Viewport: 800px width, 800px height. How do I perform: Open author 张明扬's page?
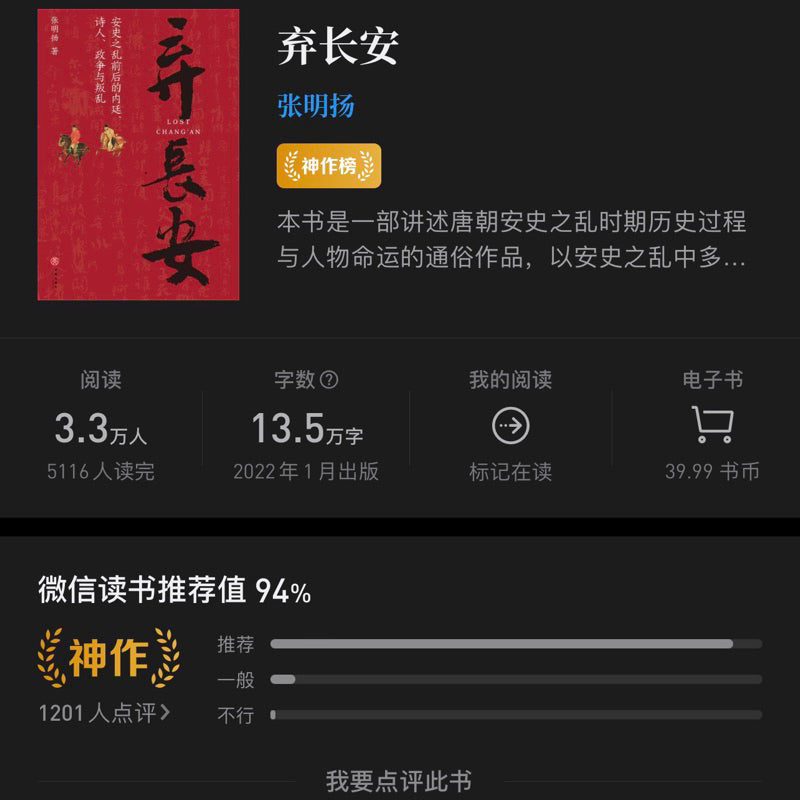pos(316,105)
